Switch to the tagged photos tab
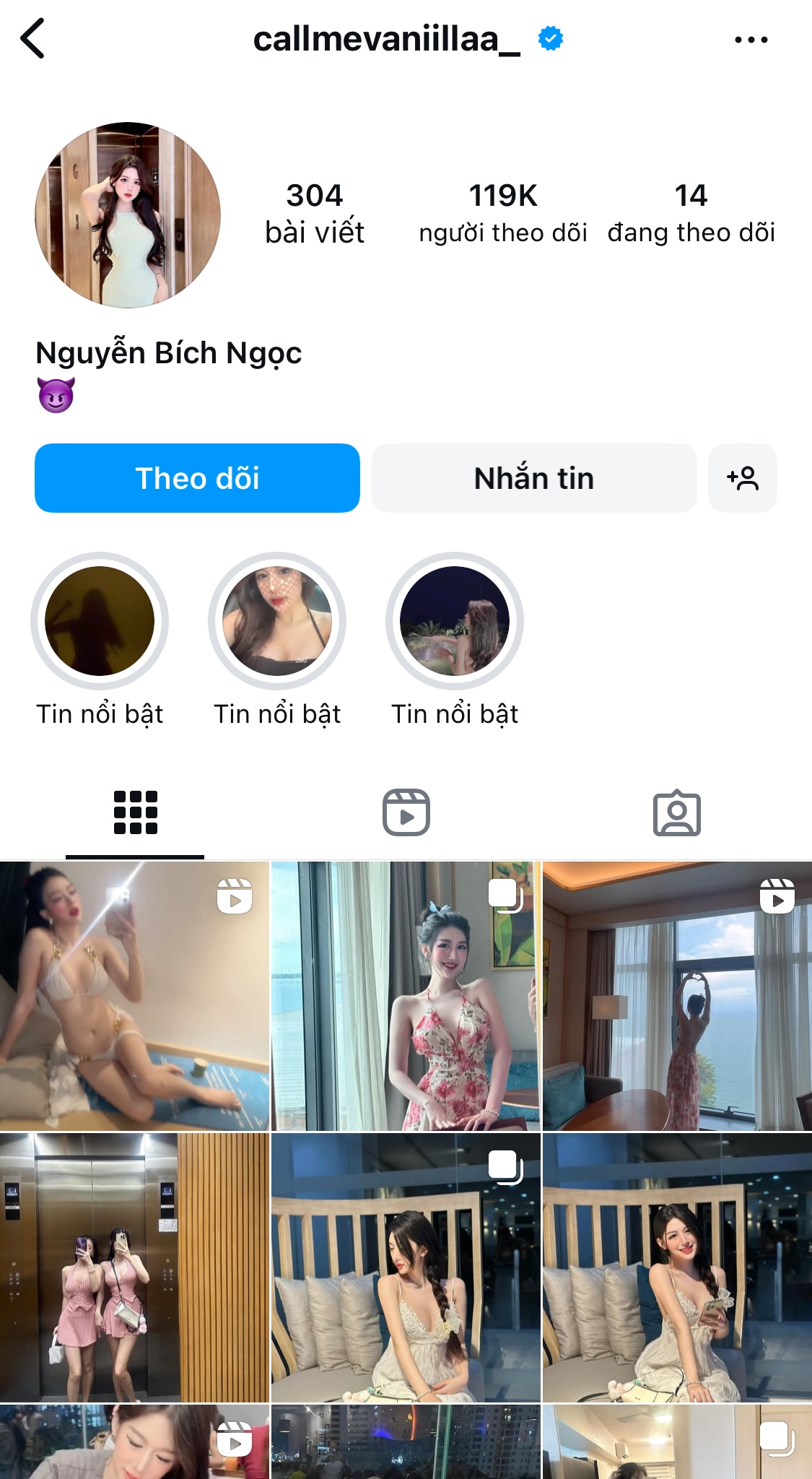This screenshot has height=1479, width=812. 676,813
